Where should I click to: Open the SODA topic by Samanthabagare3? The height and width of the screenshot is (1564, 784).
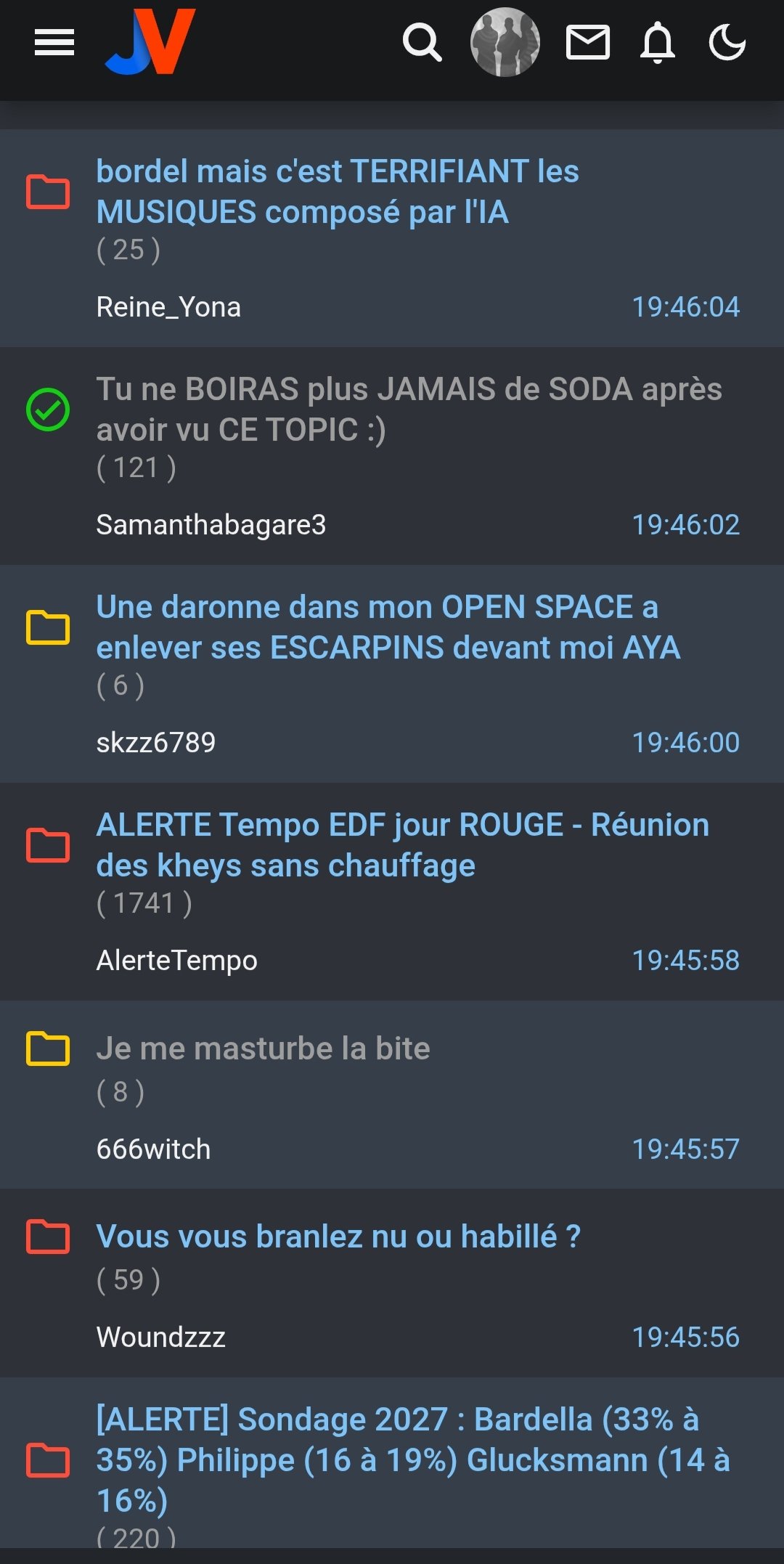tap(409, 410)
